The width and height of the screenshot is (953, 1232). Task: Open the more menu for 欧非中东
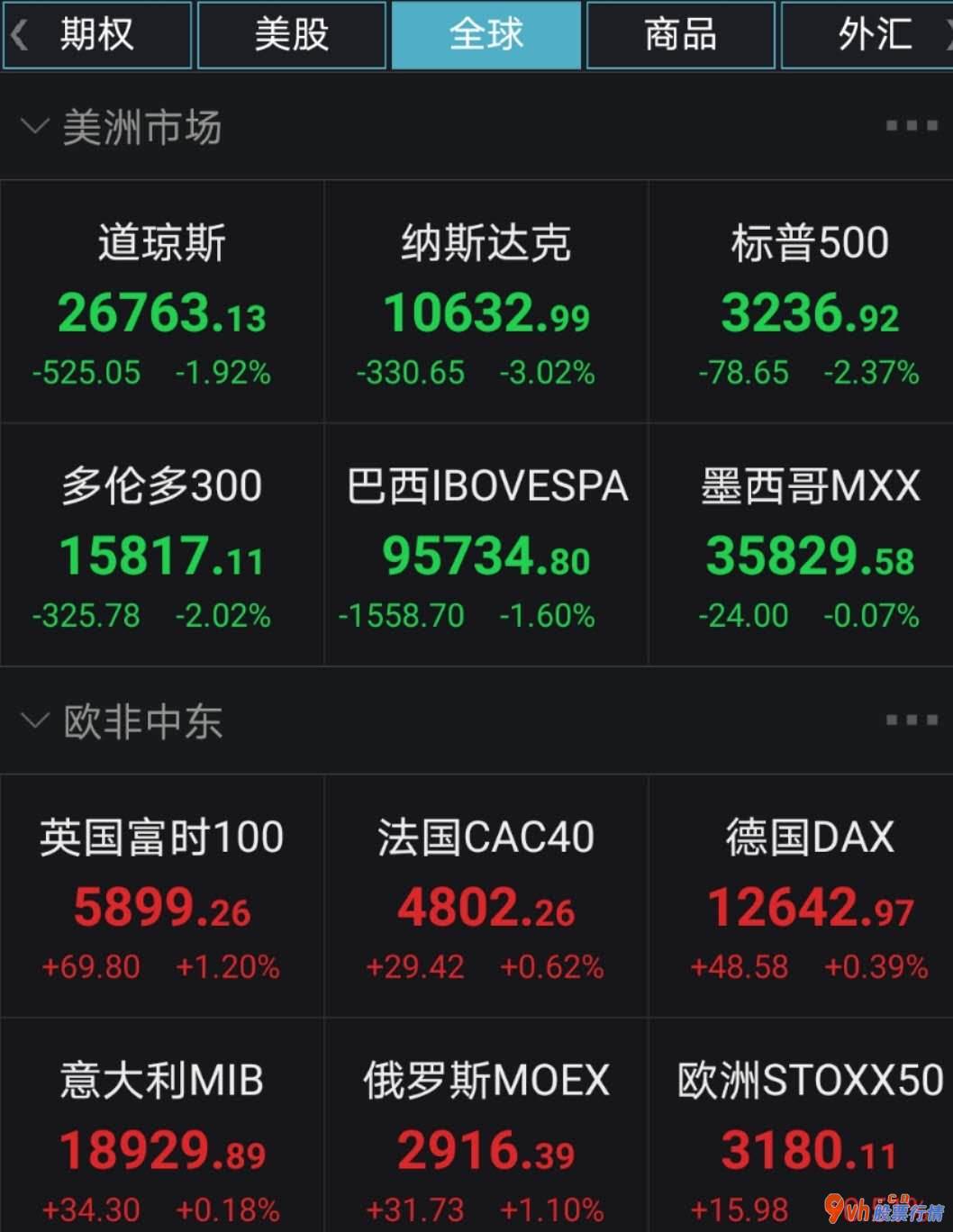coord(912,720)
